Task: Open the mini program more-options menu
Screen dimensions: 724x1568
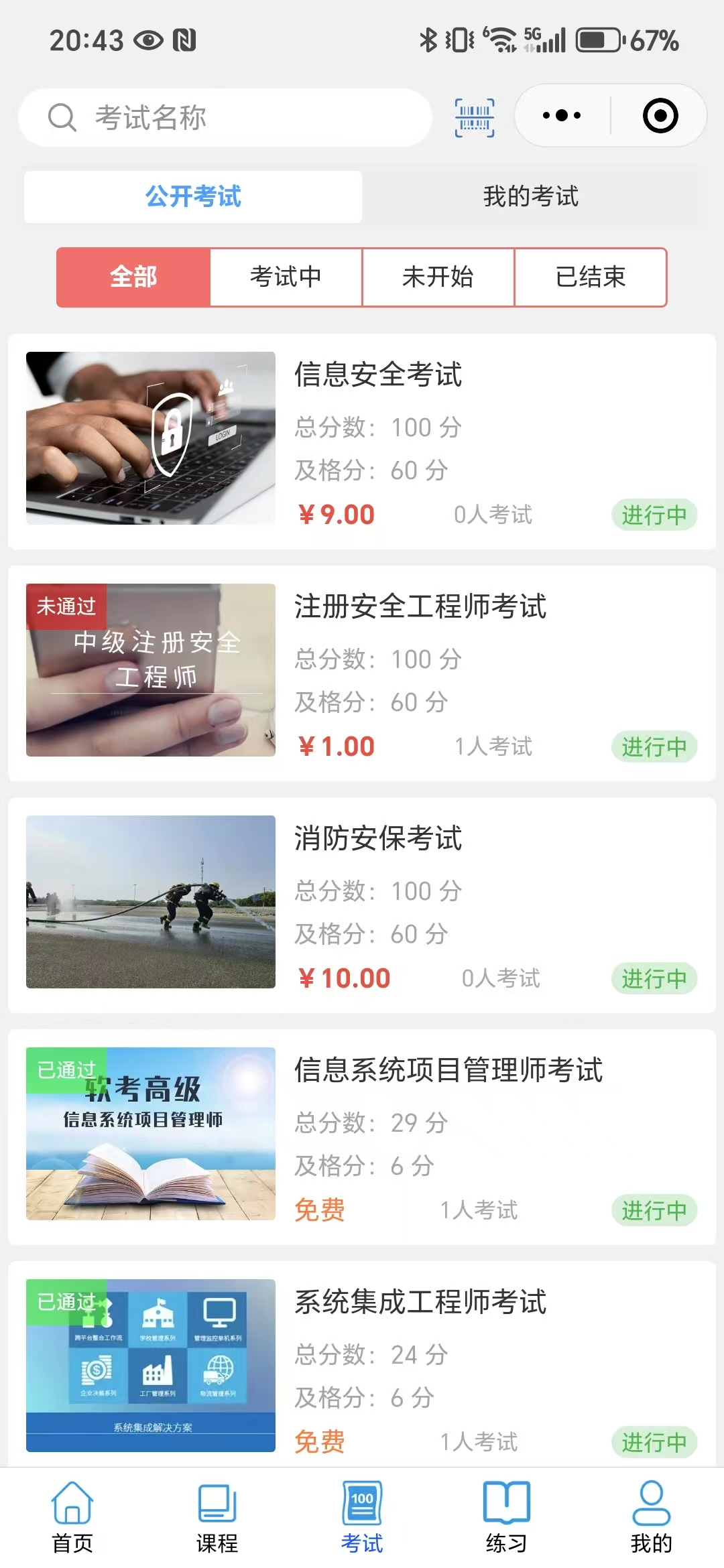Action: [x=562, y=115]
